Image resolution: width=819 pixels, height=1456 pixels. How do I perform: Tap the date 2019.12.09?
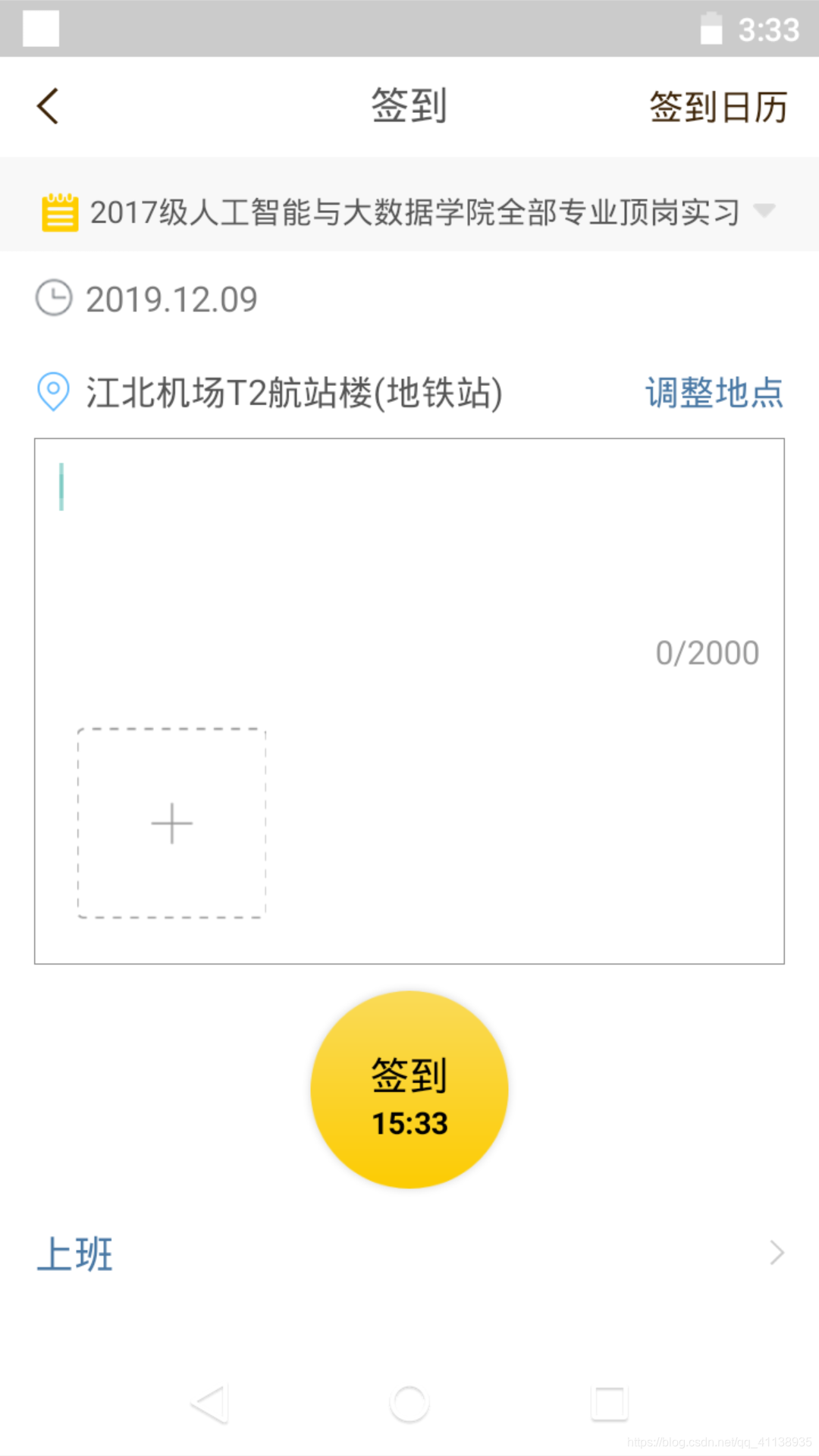coord(171,299)
